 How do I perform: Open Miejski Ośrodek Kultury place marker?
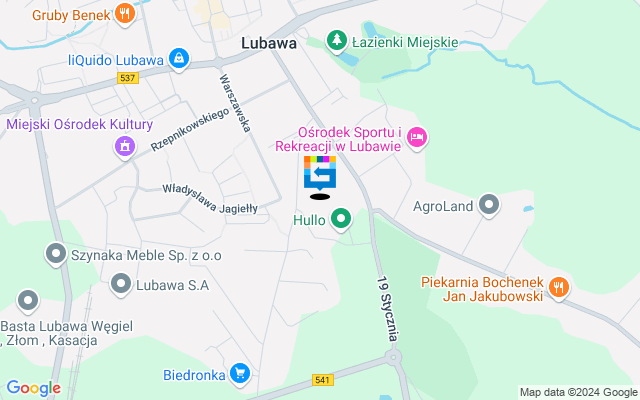click(124, 147)
